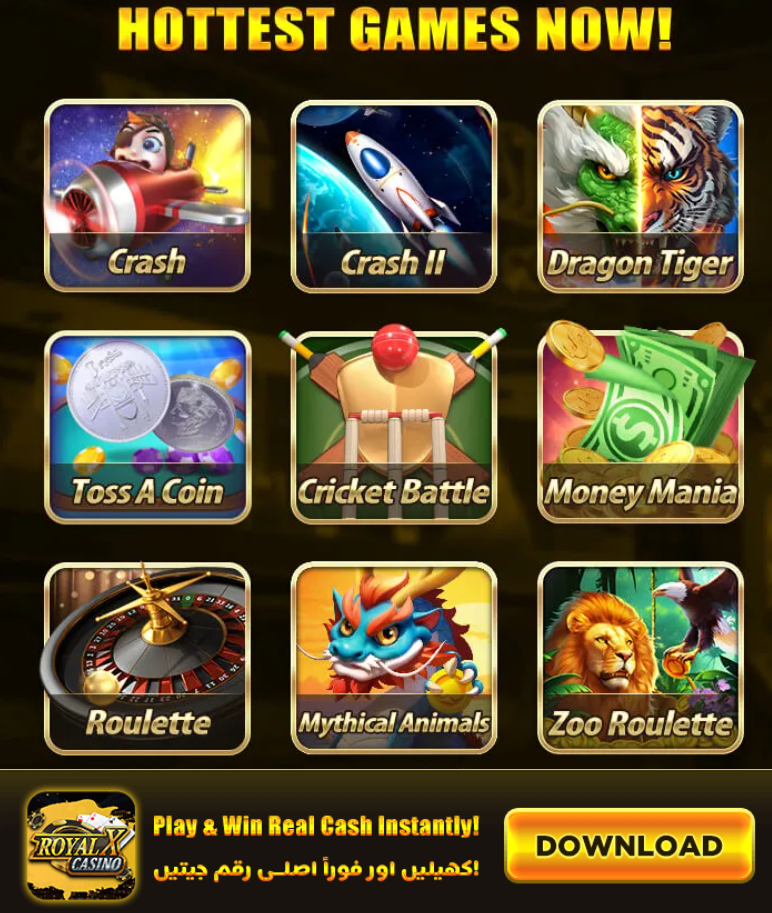772x913 pixels.
Task: Open the Money Mania tile
Action: pyautogui.click(x=640, y=427)
